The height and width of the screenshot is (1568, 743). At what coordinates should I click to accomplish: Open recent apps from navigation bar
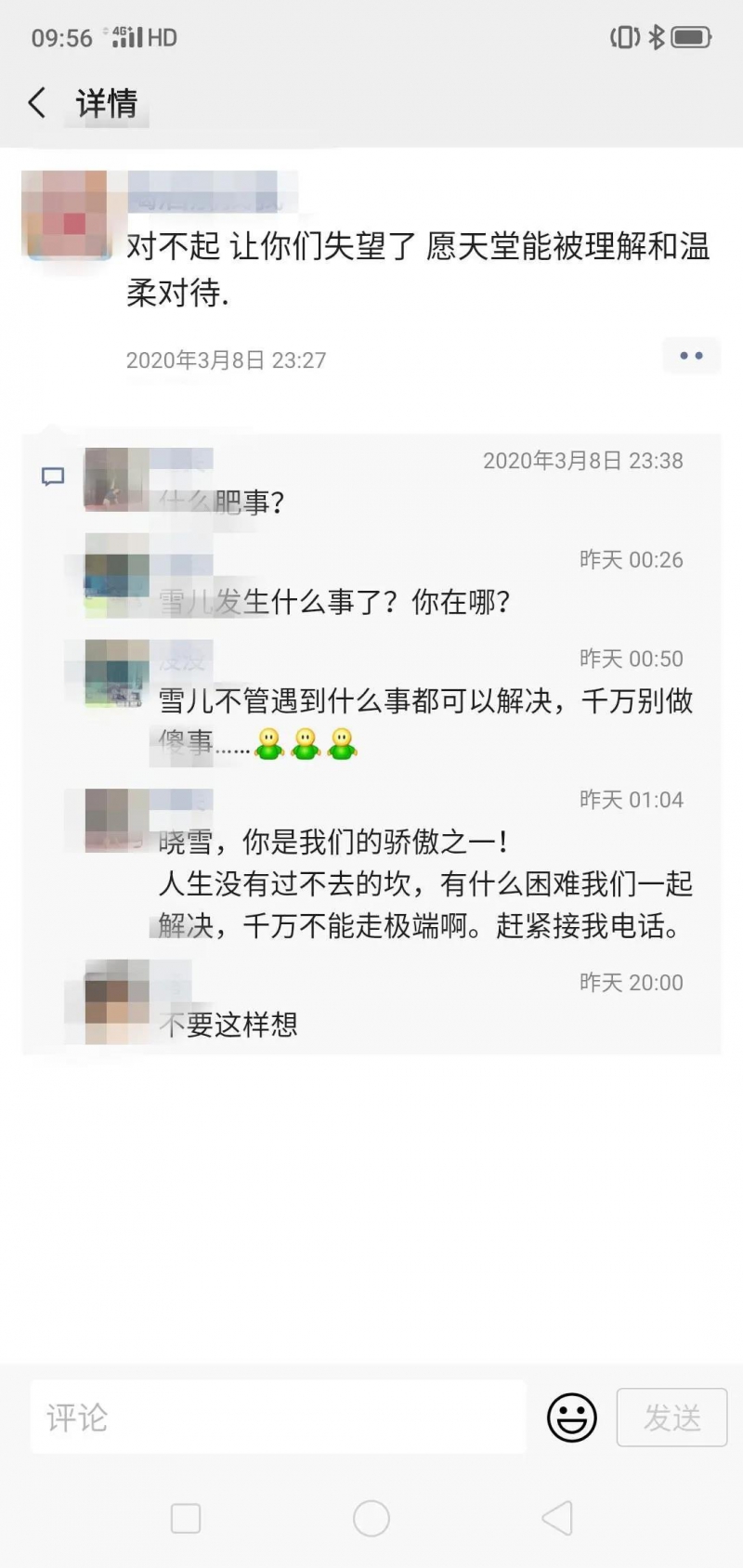pyautogui.click(x=186, y=1519)
